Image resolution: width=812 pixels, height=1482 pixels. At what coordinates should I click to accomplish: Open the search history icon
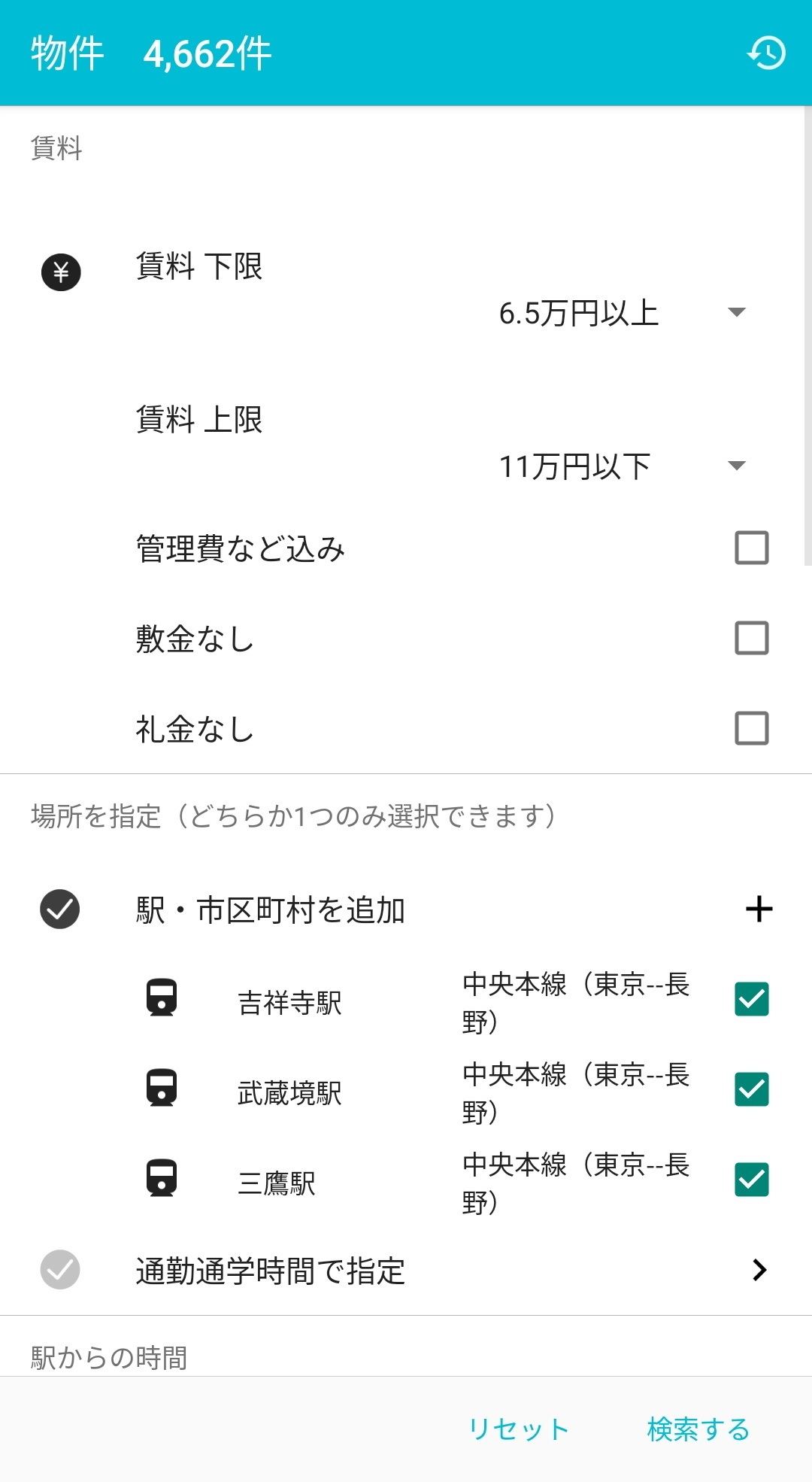coord(766,53)
